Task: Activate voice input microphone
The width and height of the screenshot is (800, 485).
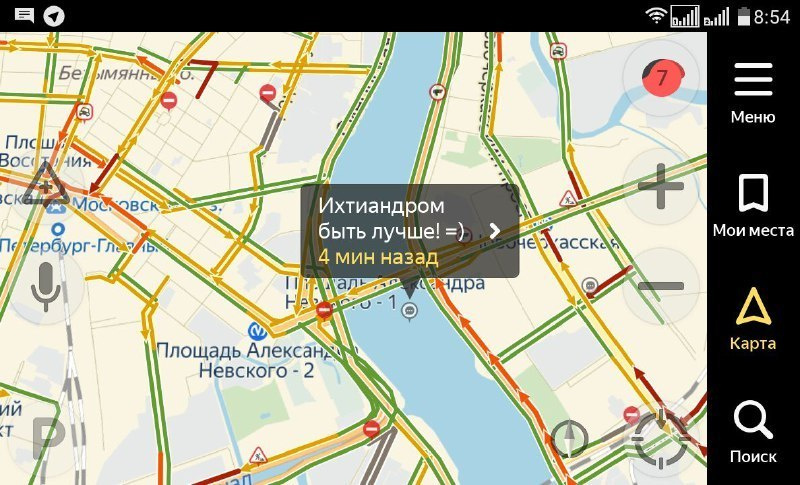Action: (45, 287)
